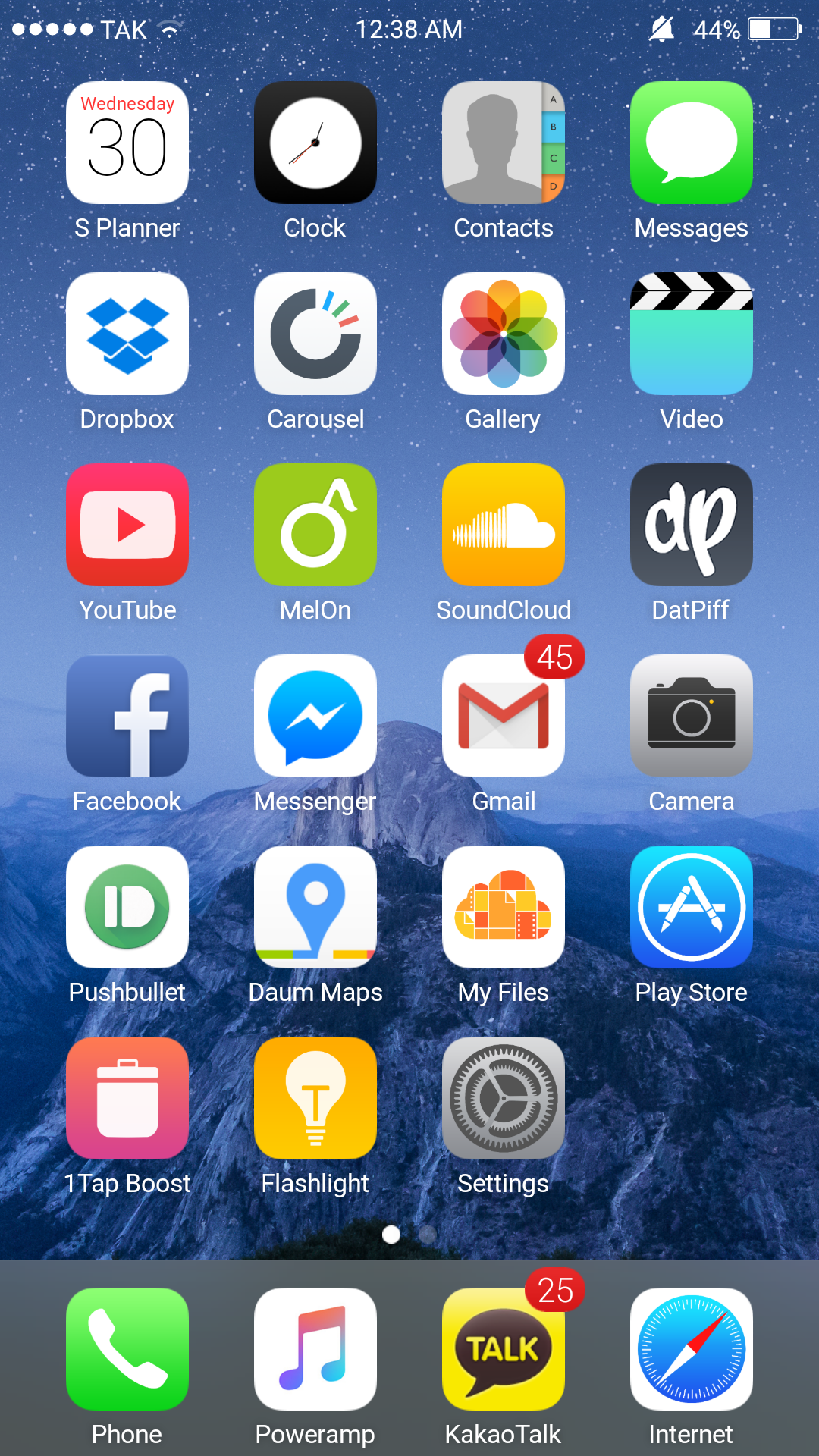Open Contacts

click(x=503, y=143)
